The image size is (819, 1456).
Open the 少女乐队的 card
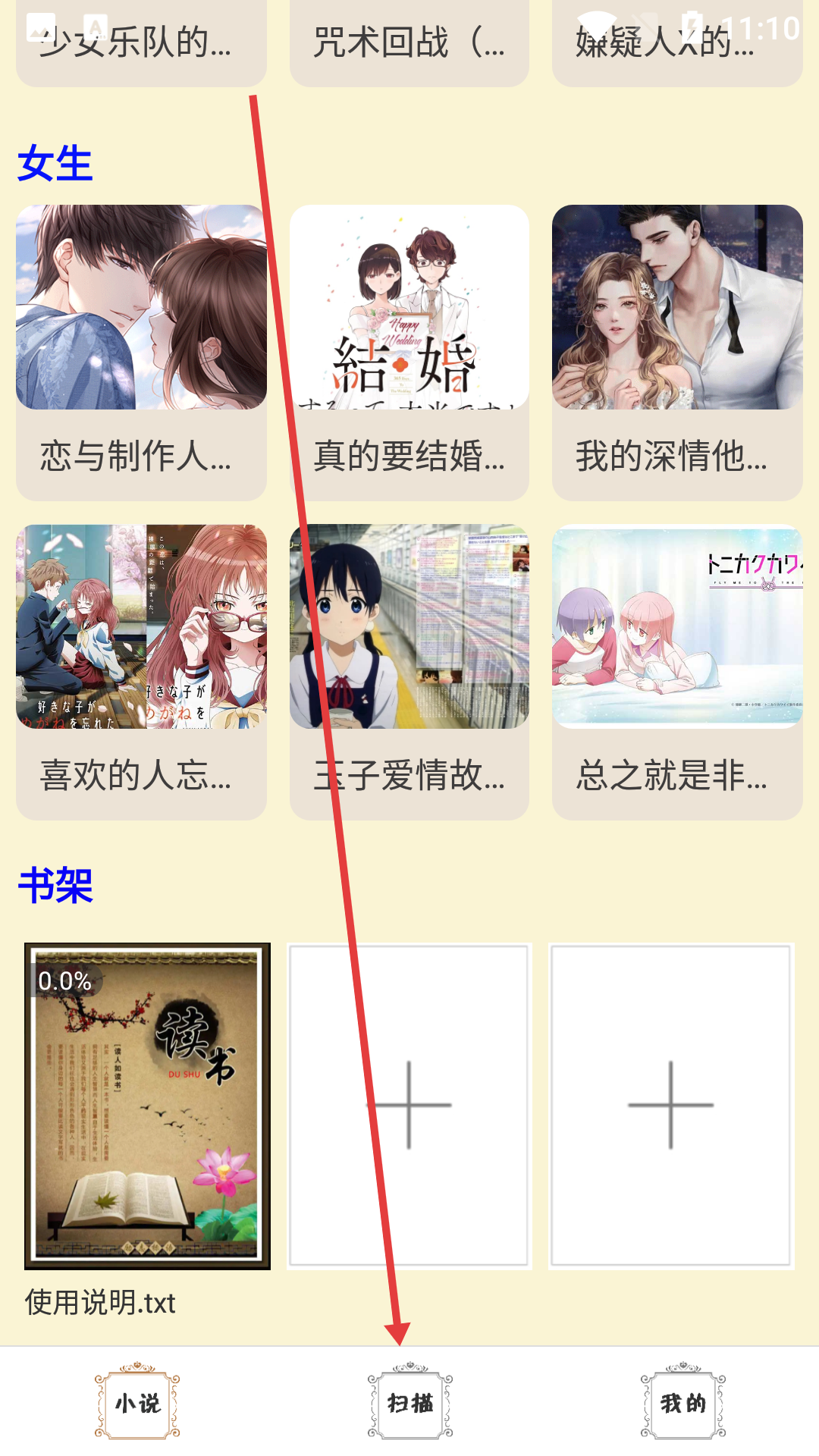(141, 42)
